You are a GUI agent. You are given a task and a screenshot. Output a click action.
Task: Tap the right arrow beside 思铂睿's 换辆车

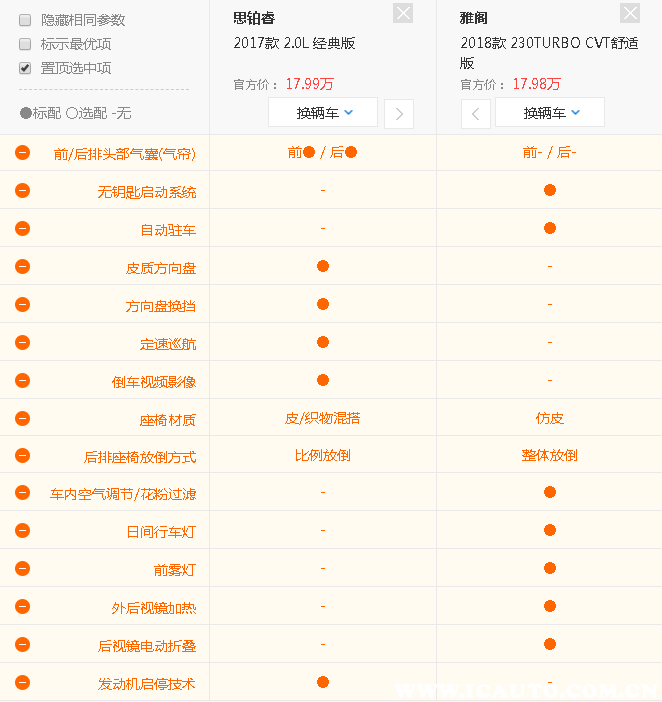(399, 114)
